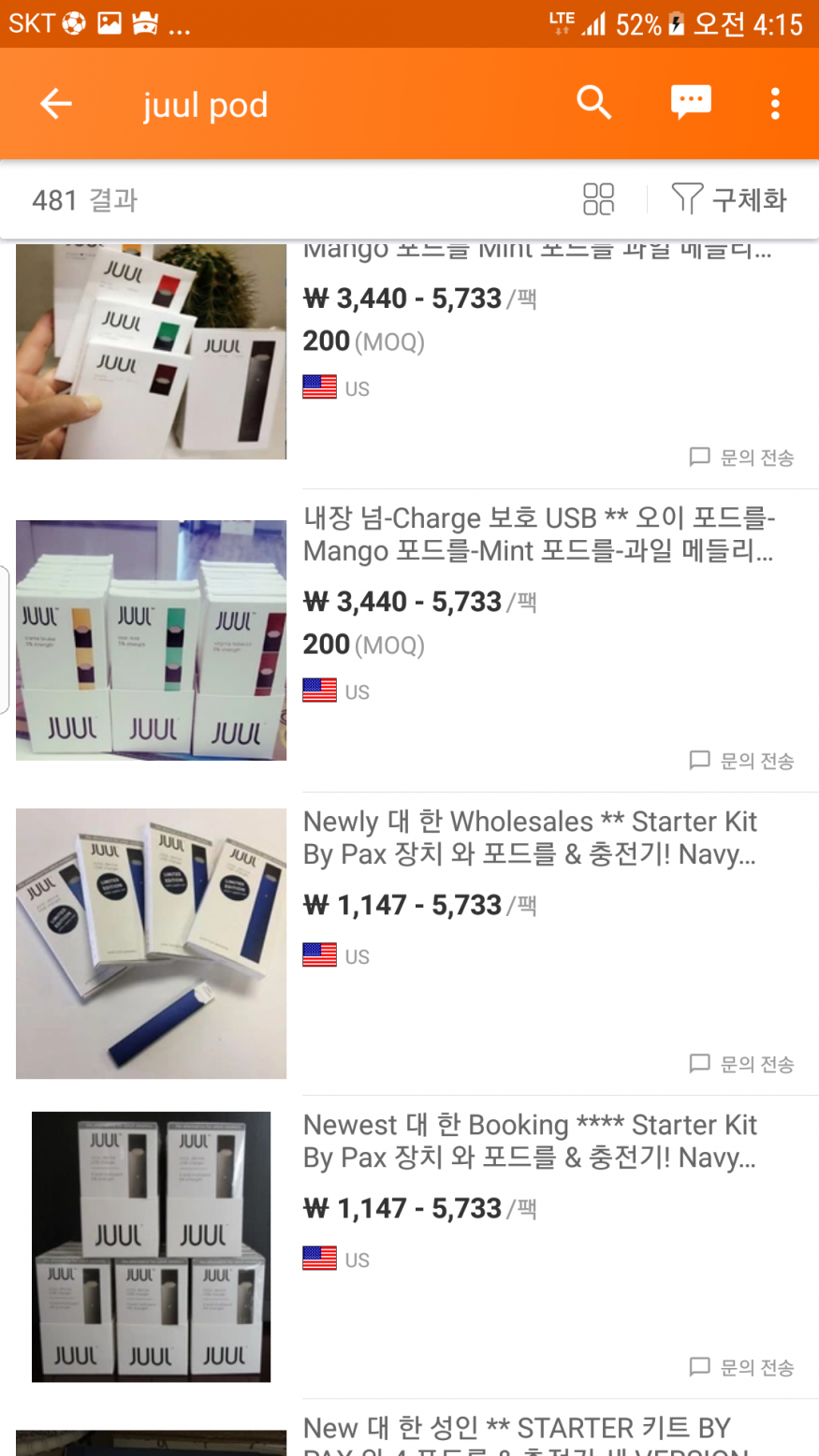Switch to the grid view layout
The height and width of the screenshot is (1456, 819).
(x=598, y=199)
